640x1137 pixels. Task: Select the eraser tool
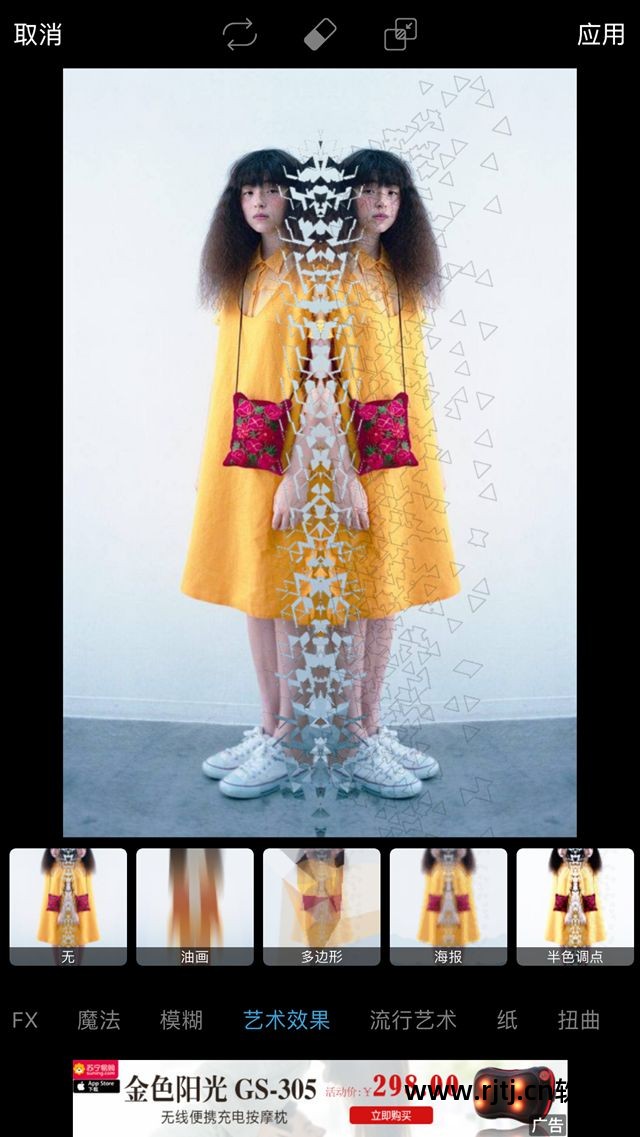tap(320, 35)
